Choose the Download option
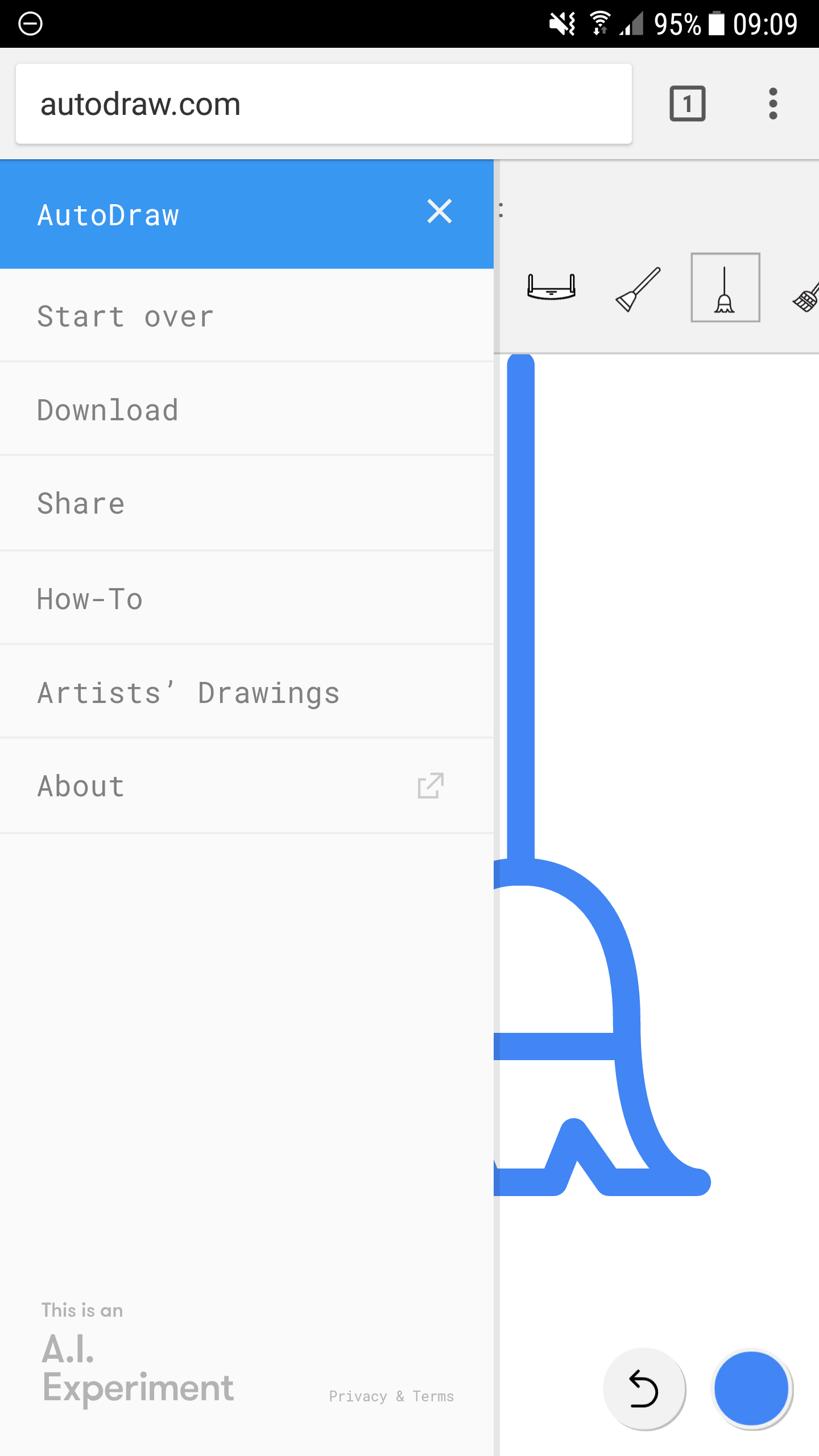This screenshot has height=1456, width=819. (x=246, y=409)
